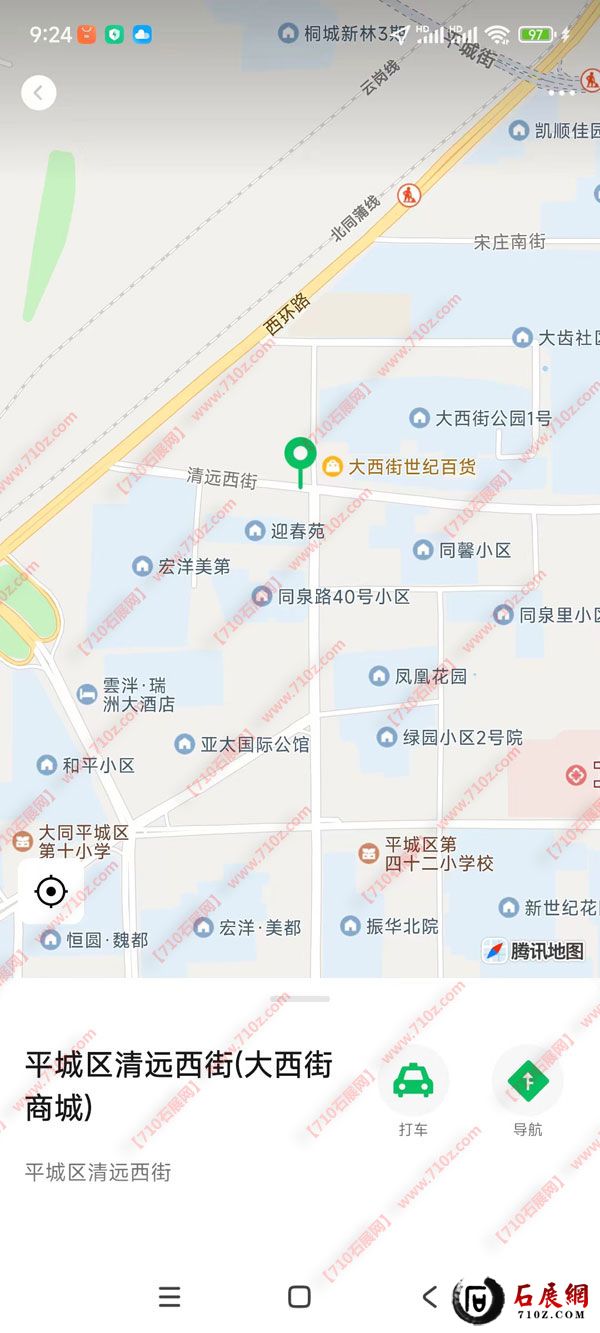Open the 亚太国际公馆 point of interest
This screenshot has width=600, height=1333.
(185, 744)
